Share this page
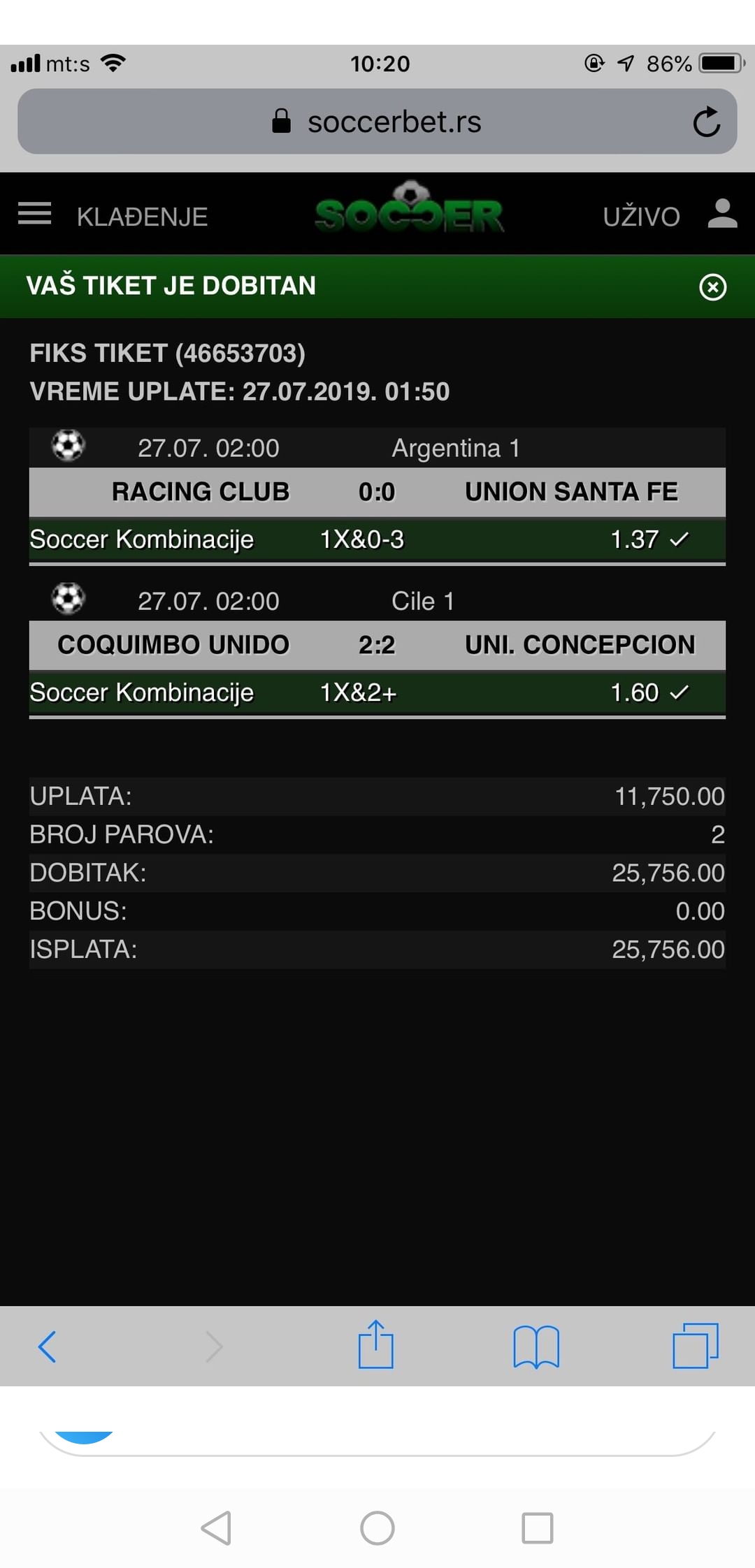 click(x=376, y=1344)
